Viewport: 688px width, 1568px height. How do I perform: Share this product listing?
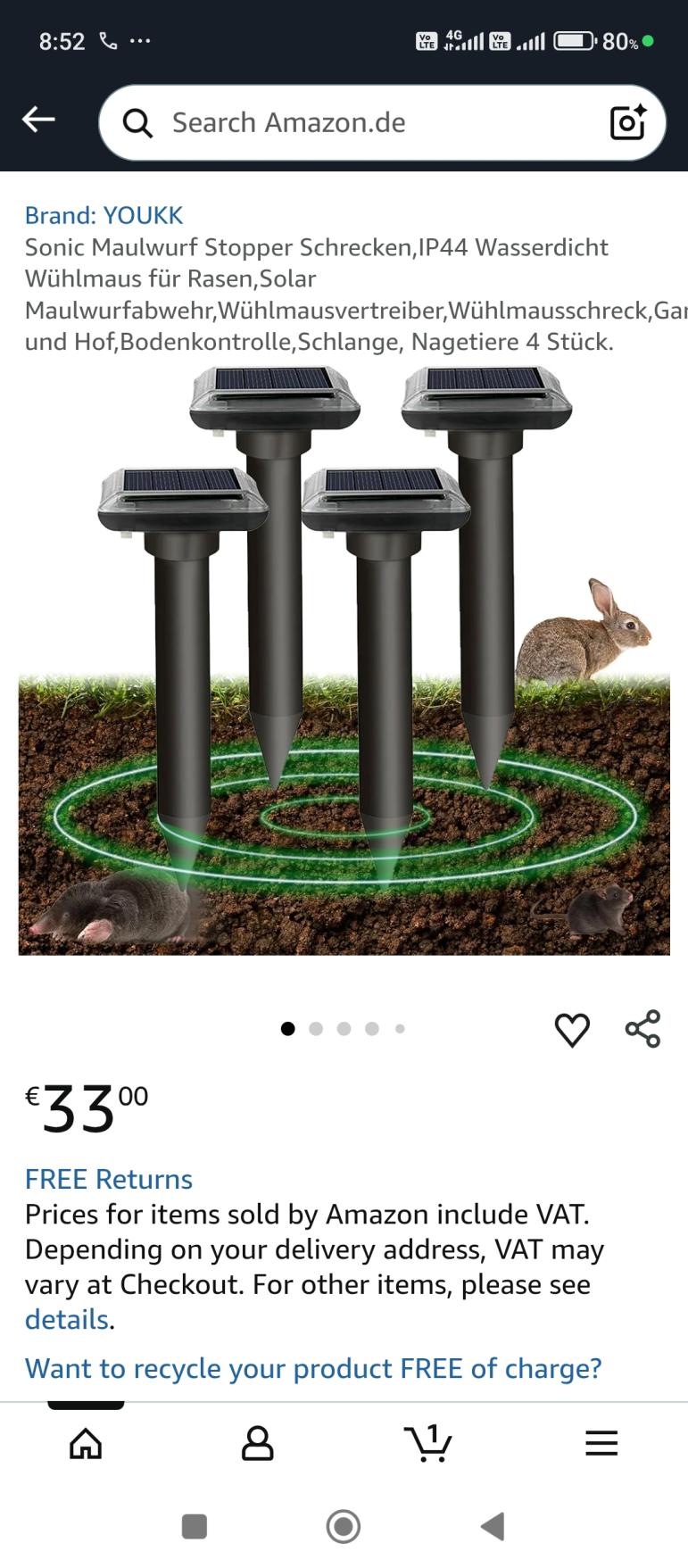coord(642,1029)
